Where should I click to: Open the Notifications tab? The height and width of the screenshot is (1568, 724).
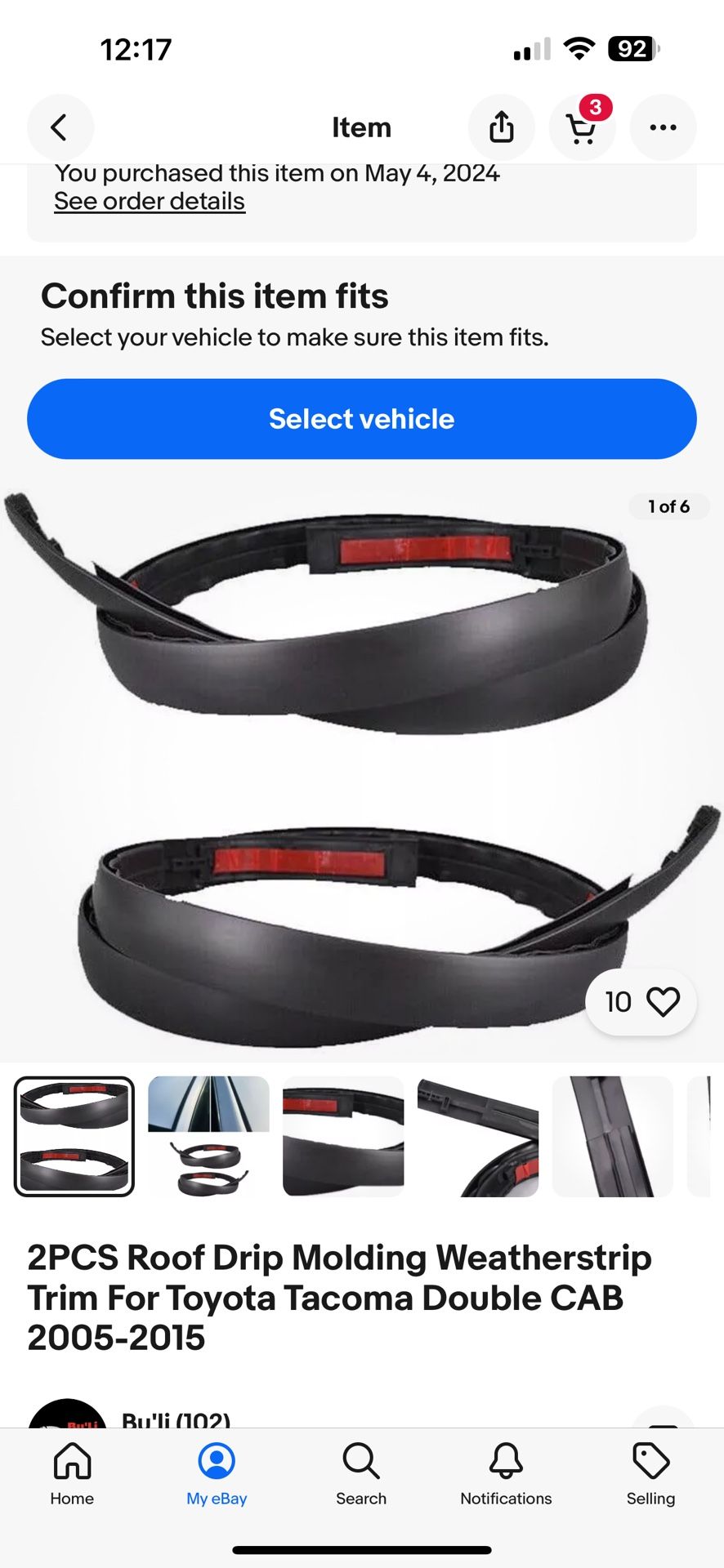pos(506,1473)
